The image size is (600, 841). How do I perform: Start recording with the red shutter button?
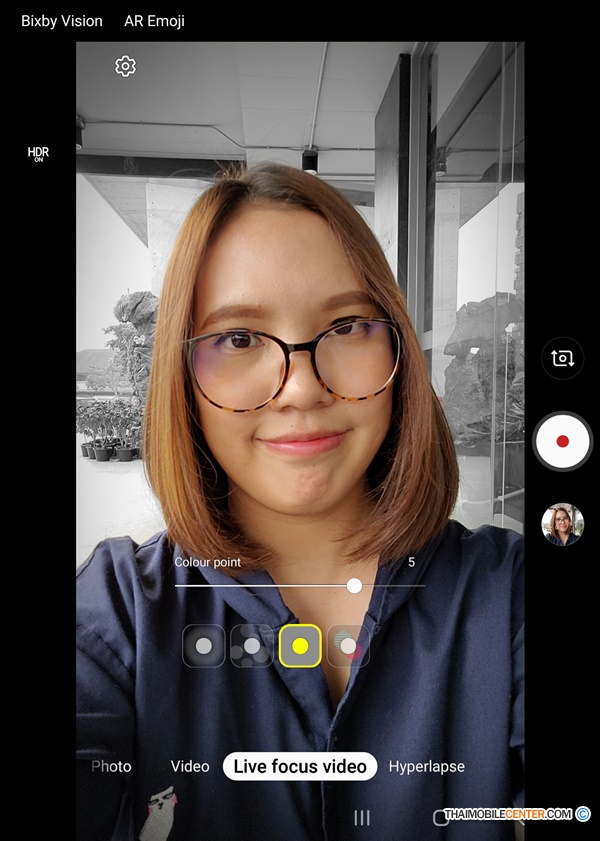(x=562, y=441)
